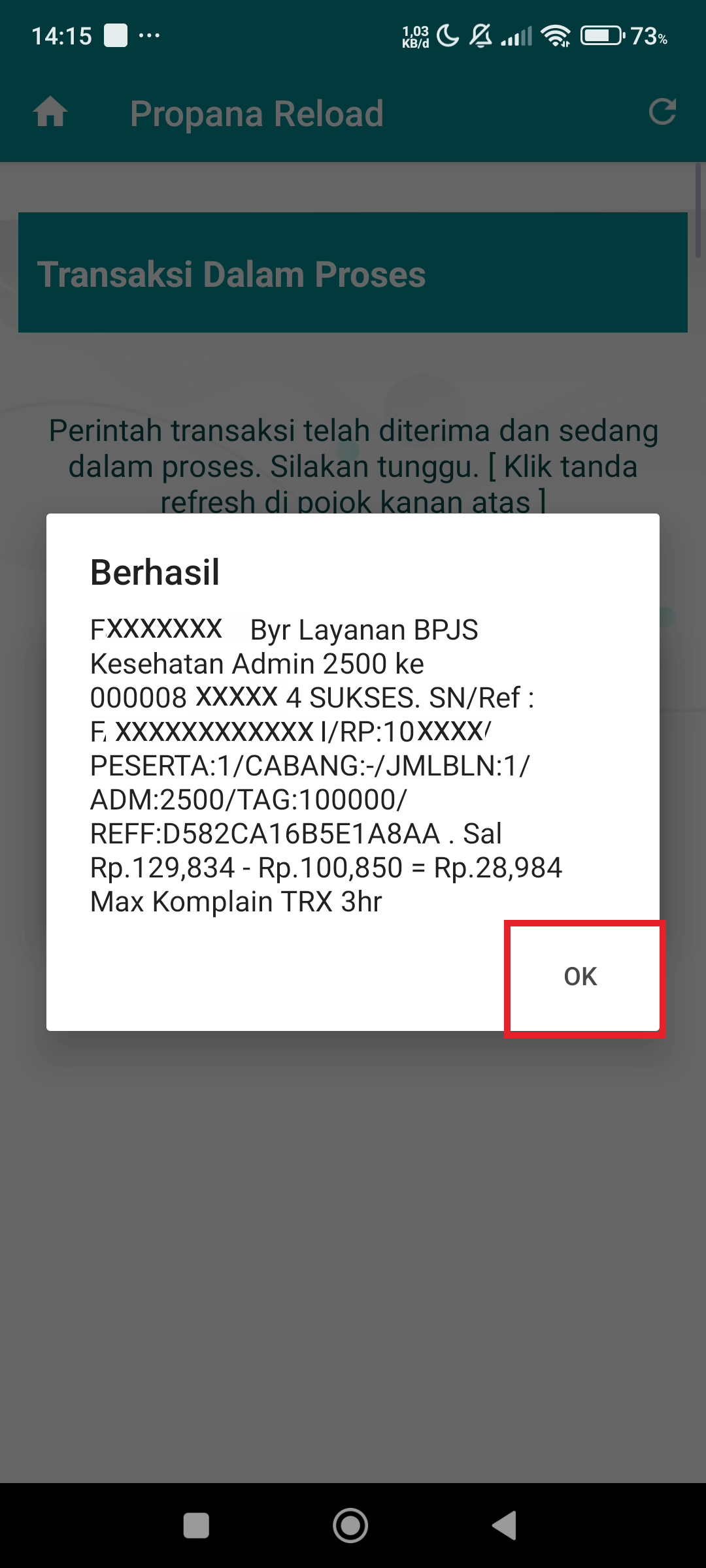The height and width of the screenshot is (1568, 706).
Task: Refresh the transaction status
Action: click(x=662, y=112)
